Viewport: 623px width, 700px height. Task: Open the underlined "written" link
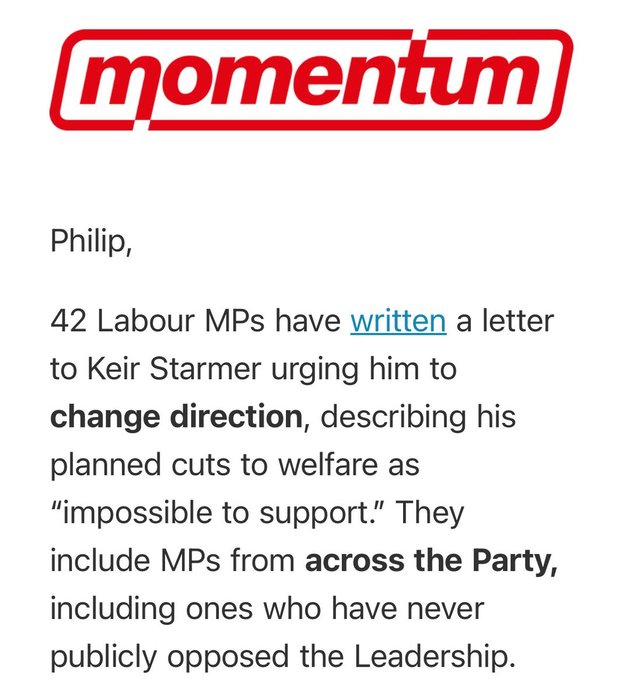coord(397,321)
